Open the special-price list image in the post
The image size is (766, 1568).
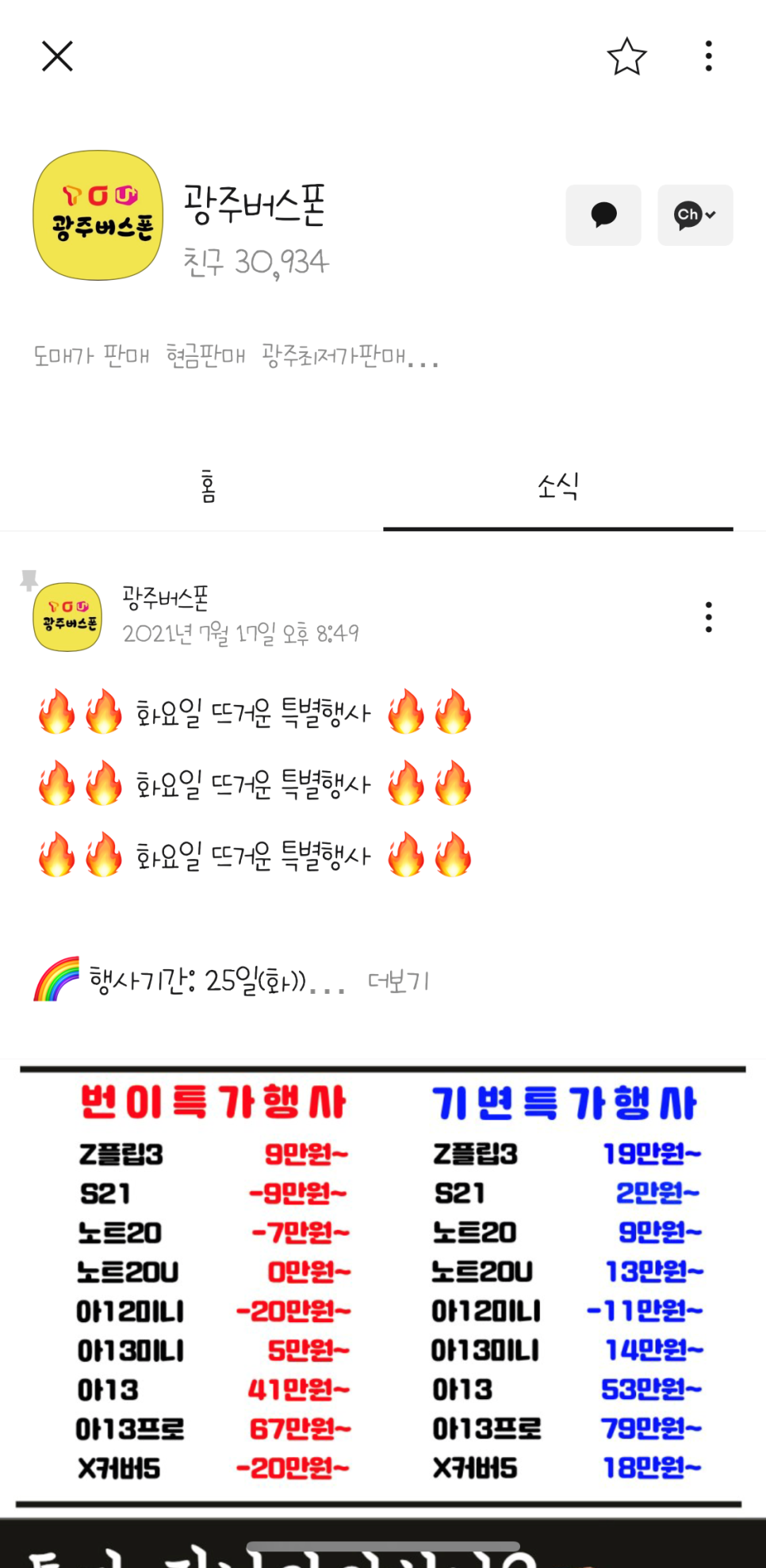pyautogui.click(x=382, y=1285)
